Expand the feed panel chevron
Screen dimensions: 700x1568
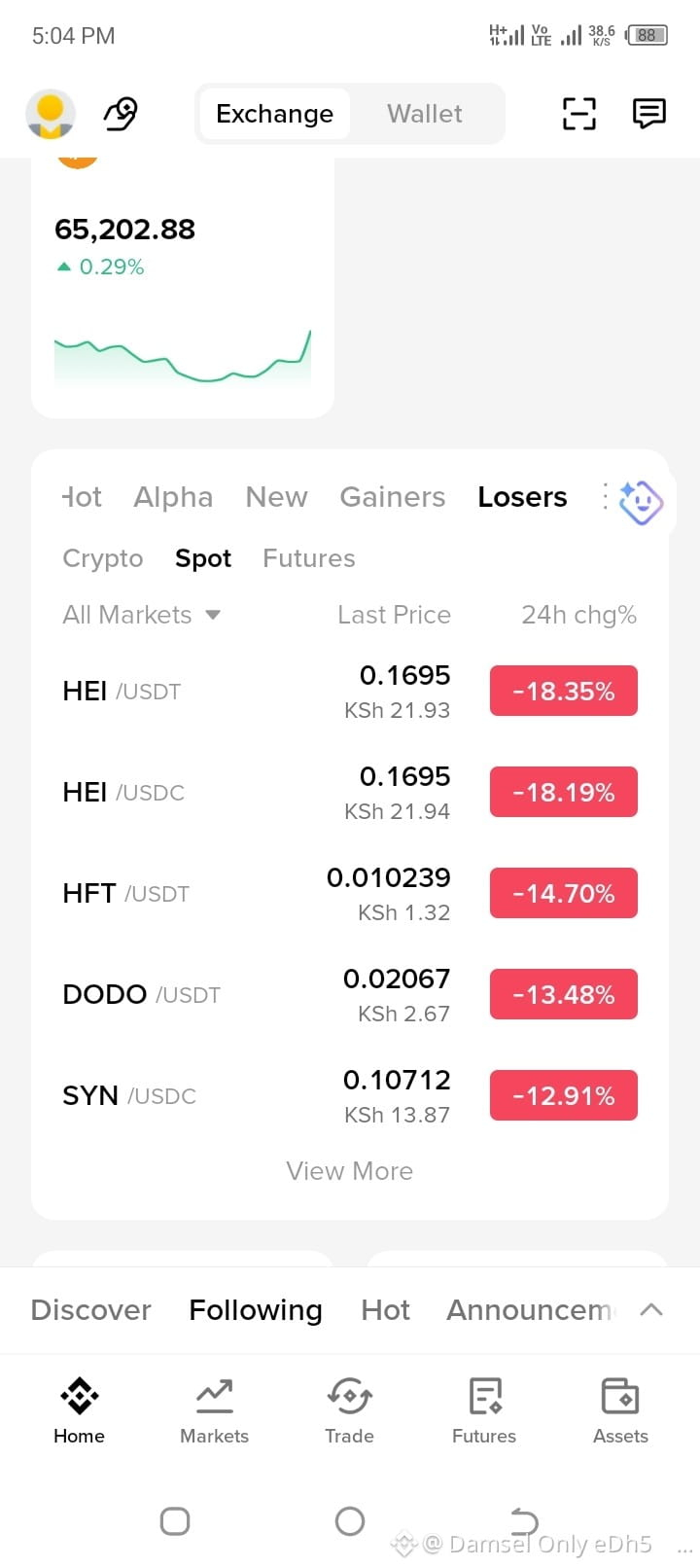[651, 1310]
